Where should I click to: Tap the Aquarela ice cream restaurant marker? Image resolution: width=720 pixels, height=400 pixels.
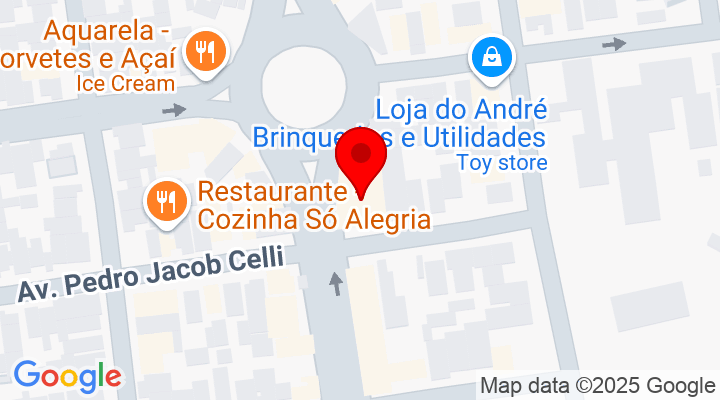[x=206, y=51]
